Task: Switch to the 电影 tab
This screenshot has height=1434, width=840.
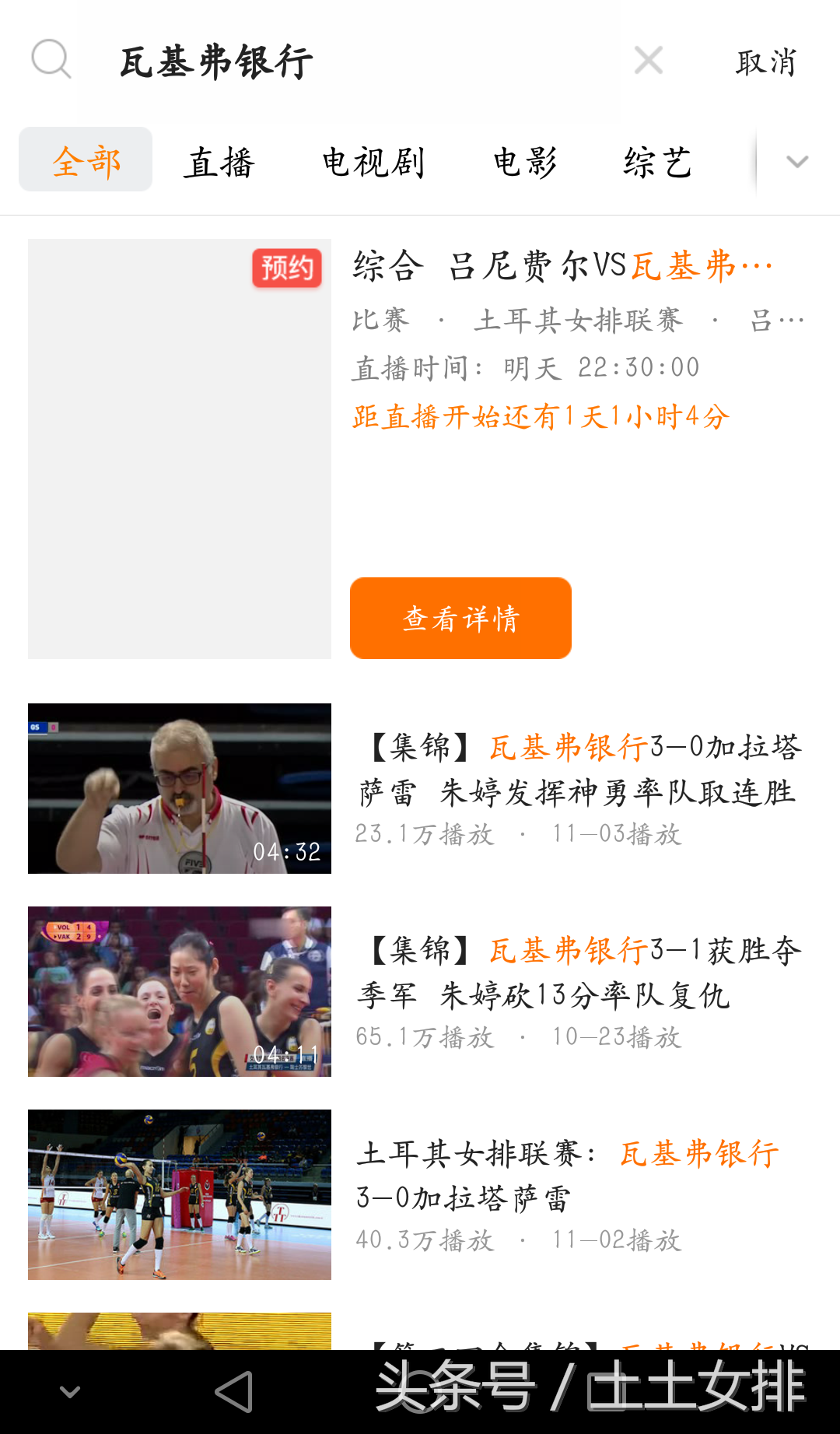Action: coord(525,163)
